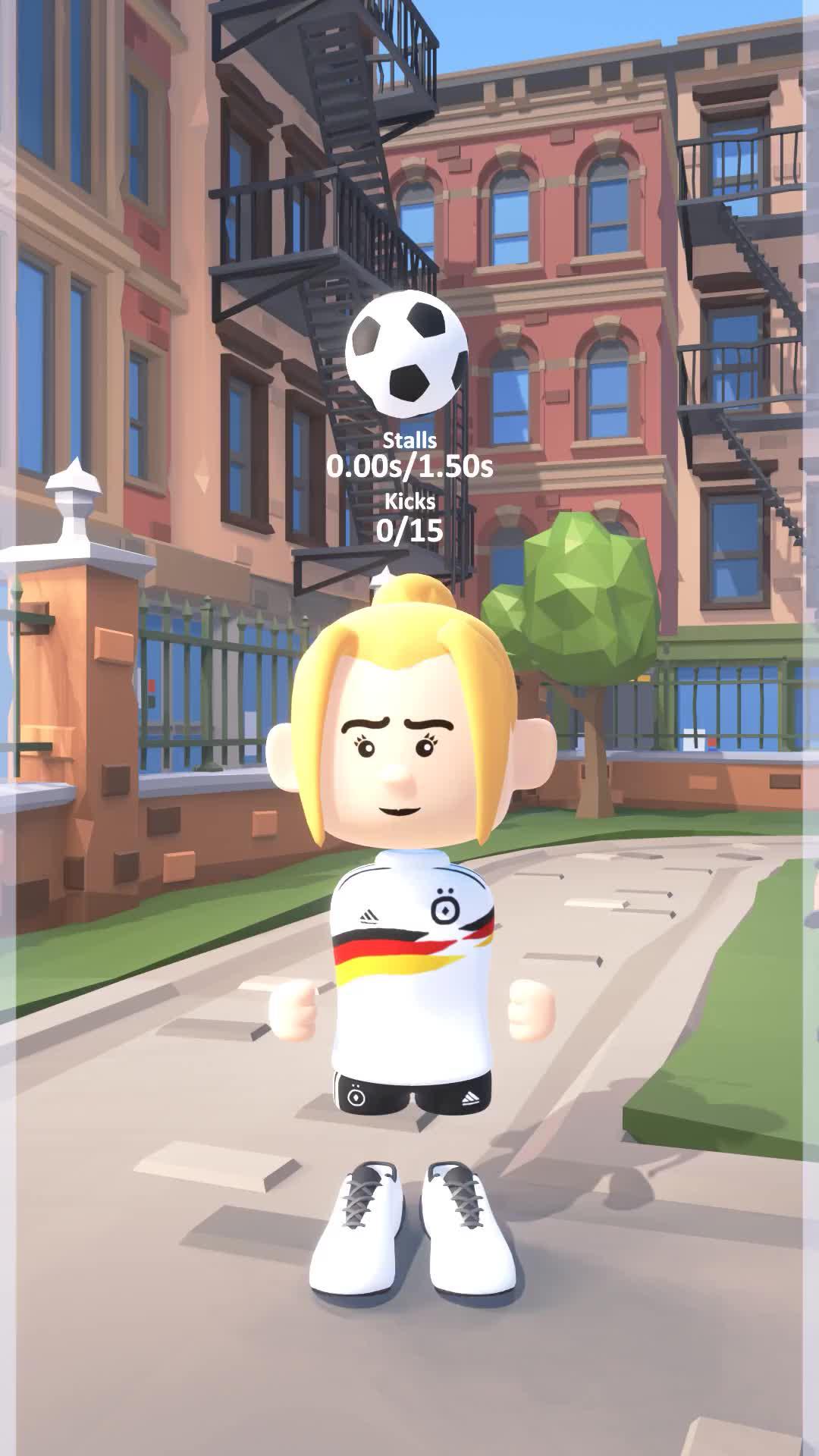Screen dimensions: 819x1456
Task: Tap the Kicks counter showing 0/15
Action: pyautogui.click(x=409, y=532)
